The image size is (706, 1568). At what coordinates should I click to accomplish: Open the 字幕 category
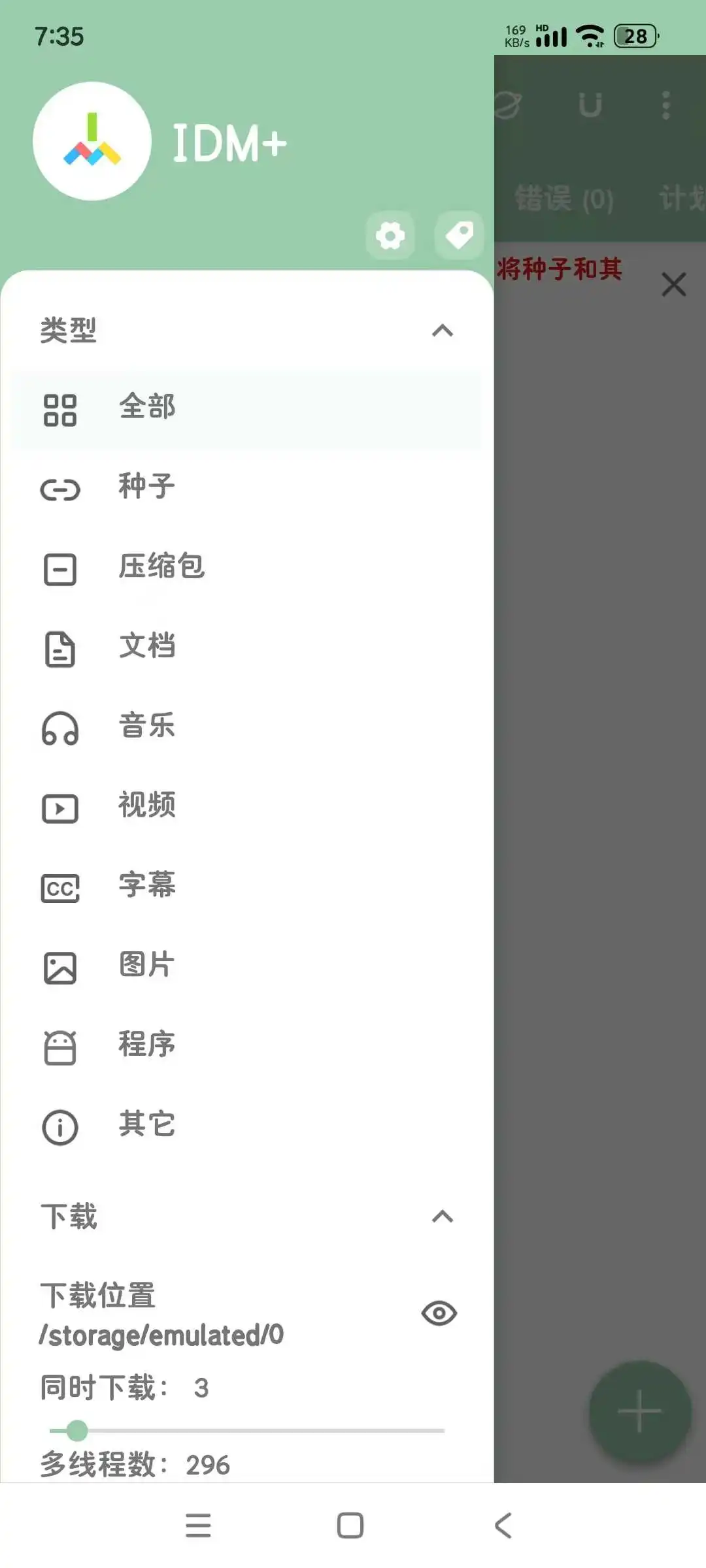click(x=246, y=887)
